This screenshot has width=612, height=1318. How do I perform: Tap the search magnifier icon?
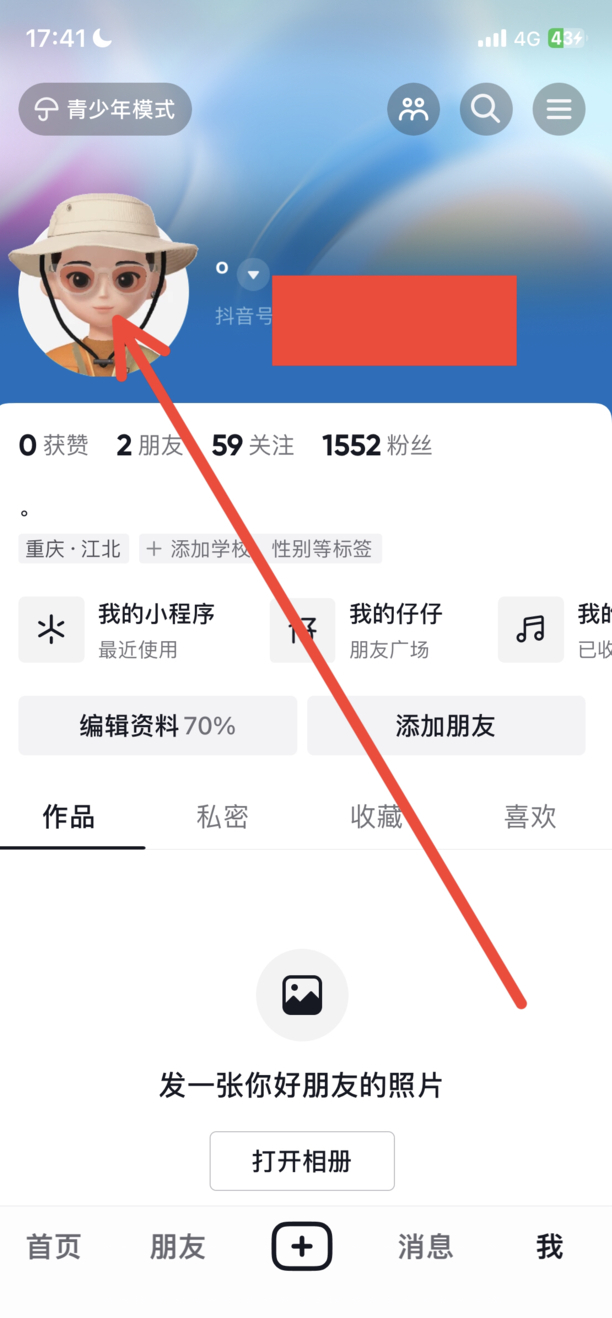click(486, 109)
